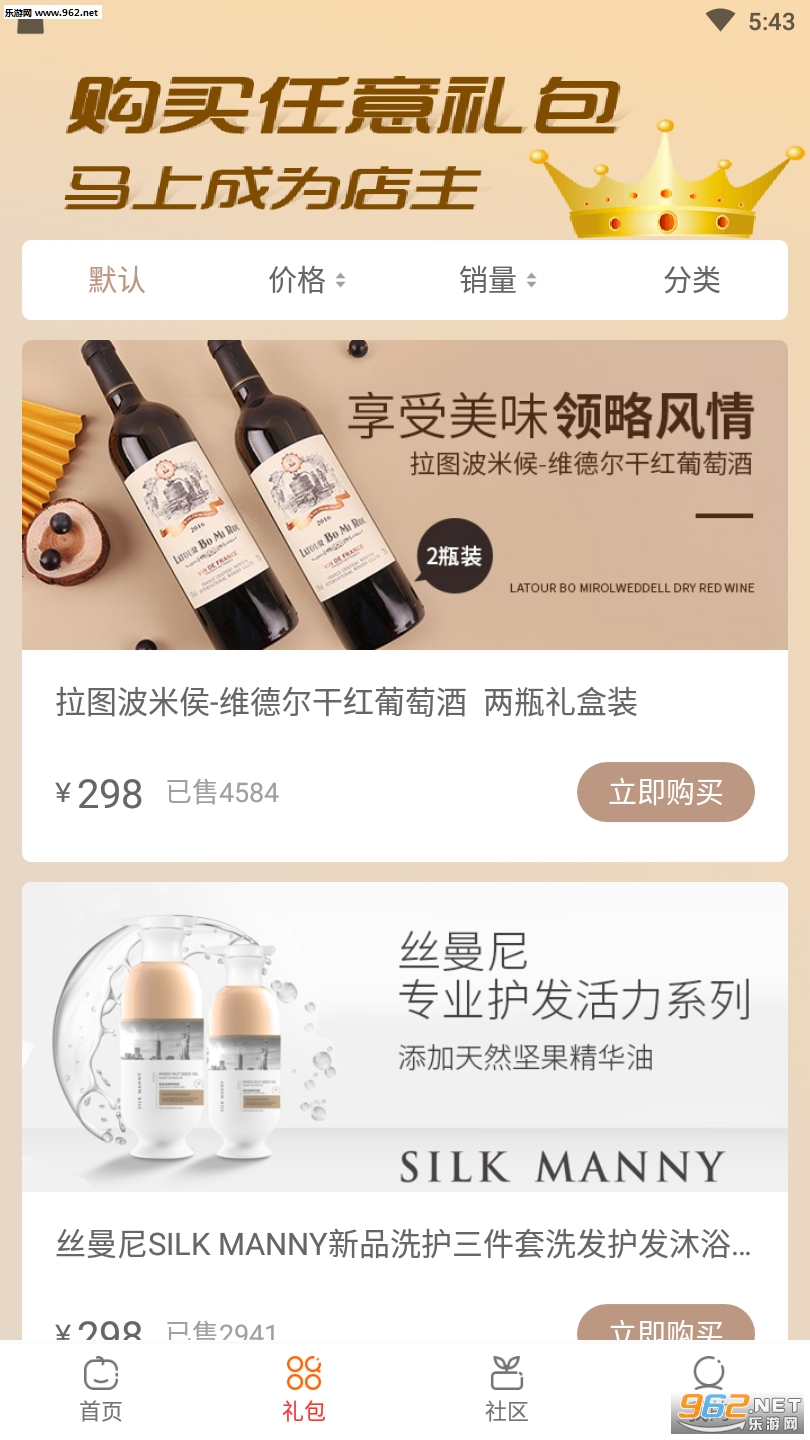
Task: Sort gift packs by 价格
Action: click(306, 280)
